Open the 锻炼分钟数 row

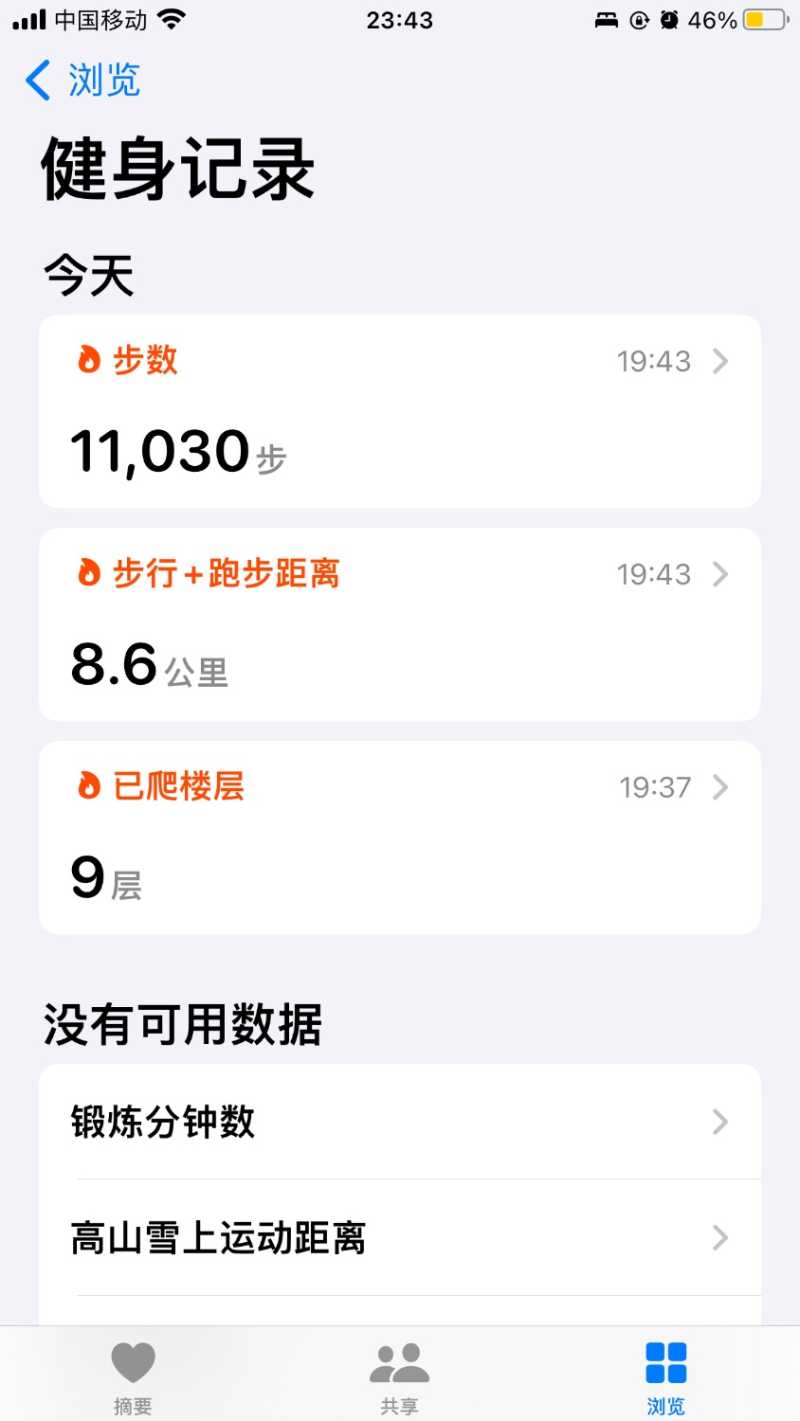400,1122
